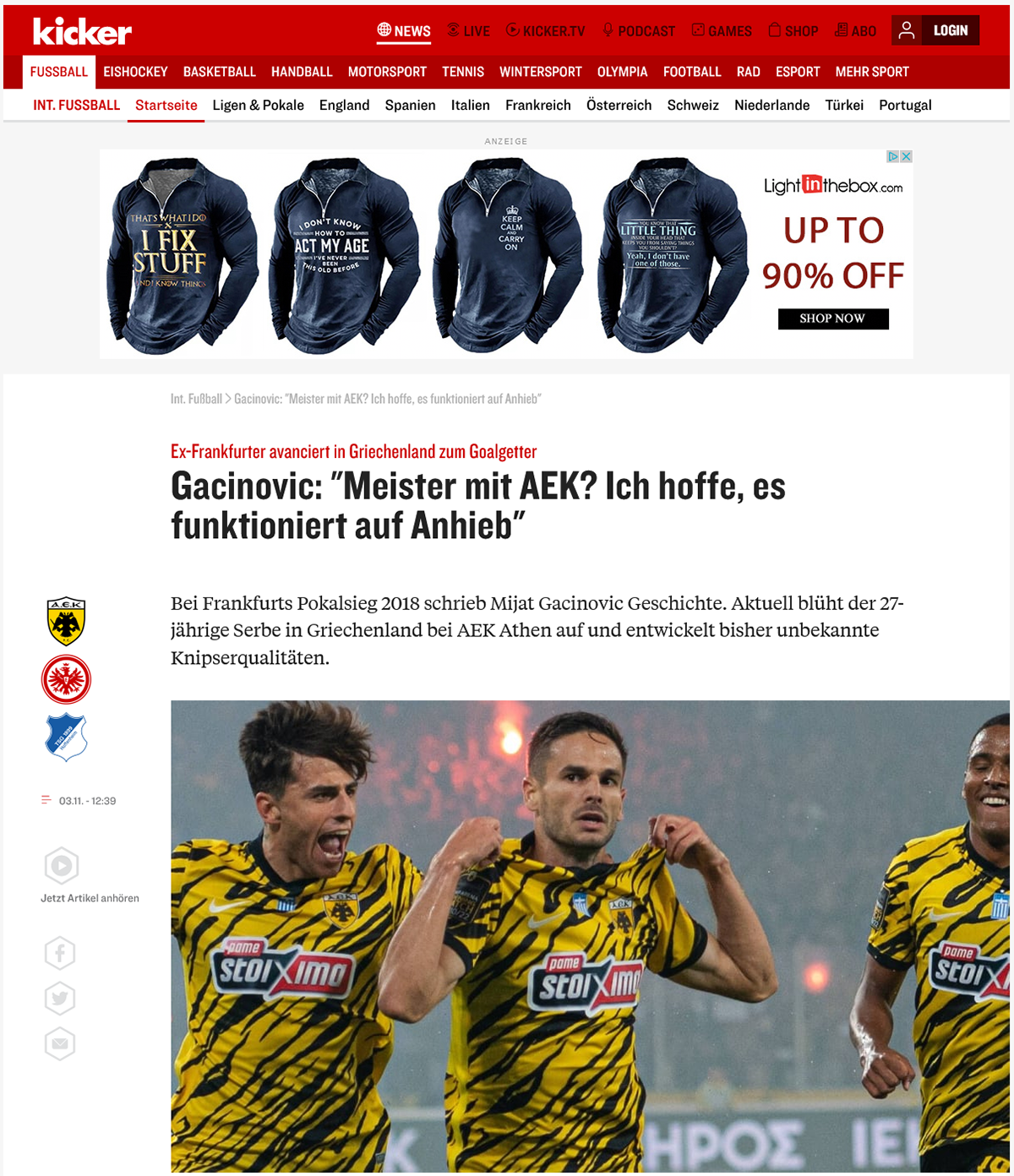Viewport: 1014px width, 1176px height.
Task: Select the BASKETBALL sport tab
Action: [220, 72]
